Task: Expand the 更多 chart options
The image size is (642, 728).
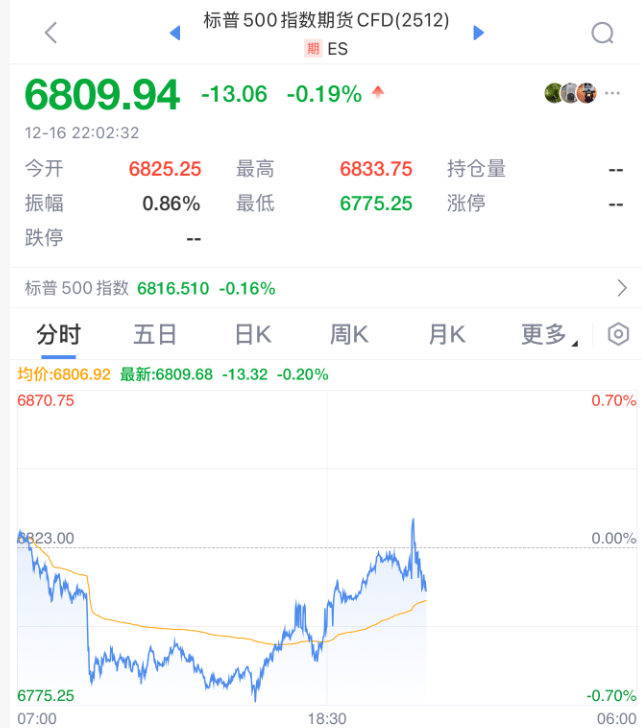Action: pyautogui.click(x=546, y=334)
